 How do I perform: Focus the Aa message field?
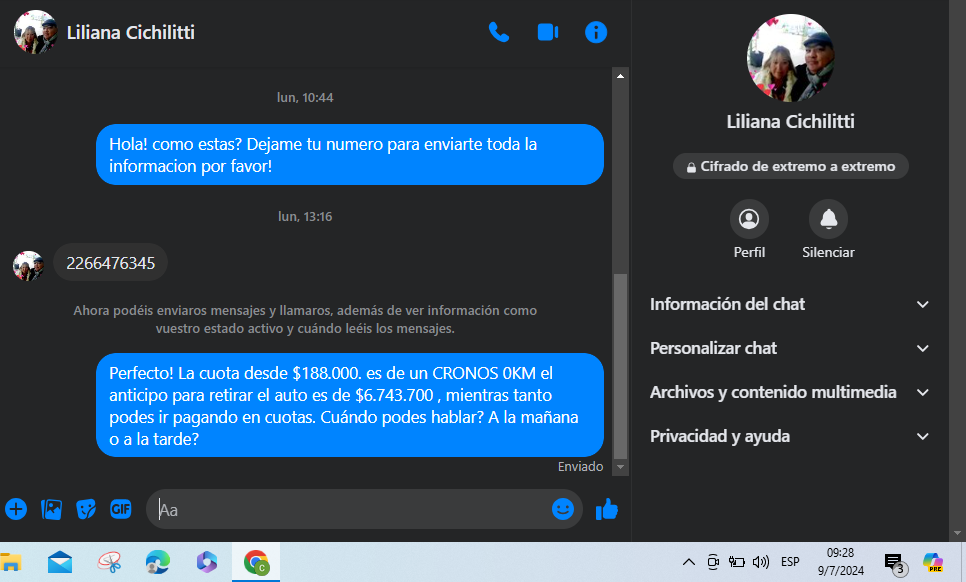[345, 509]
